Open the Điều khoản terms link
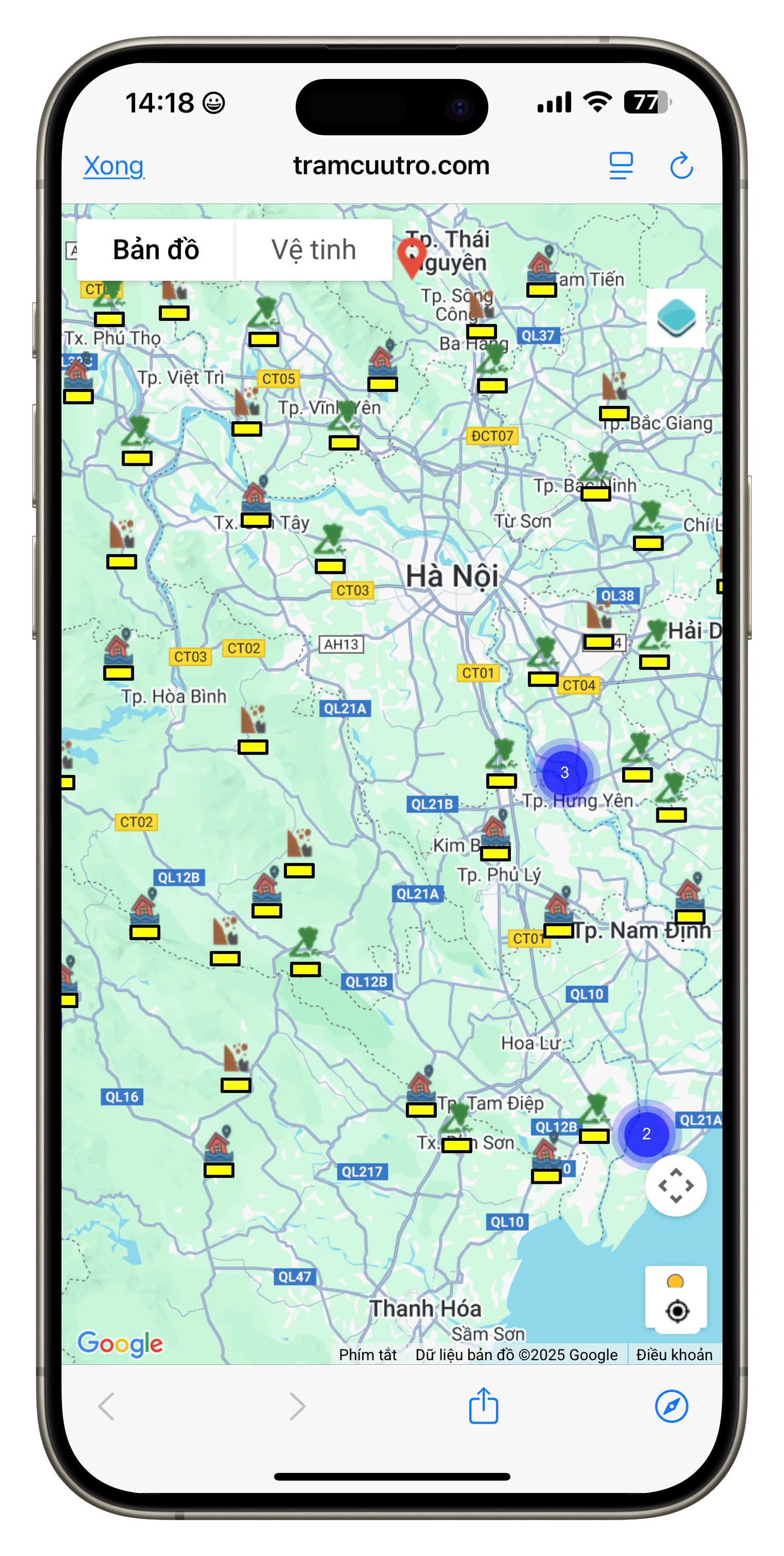 674,1355
